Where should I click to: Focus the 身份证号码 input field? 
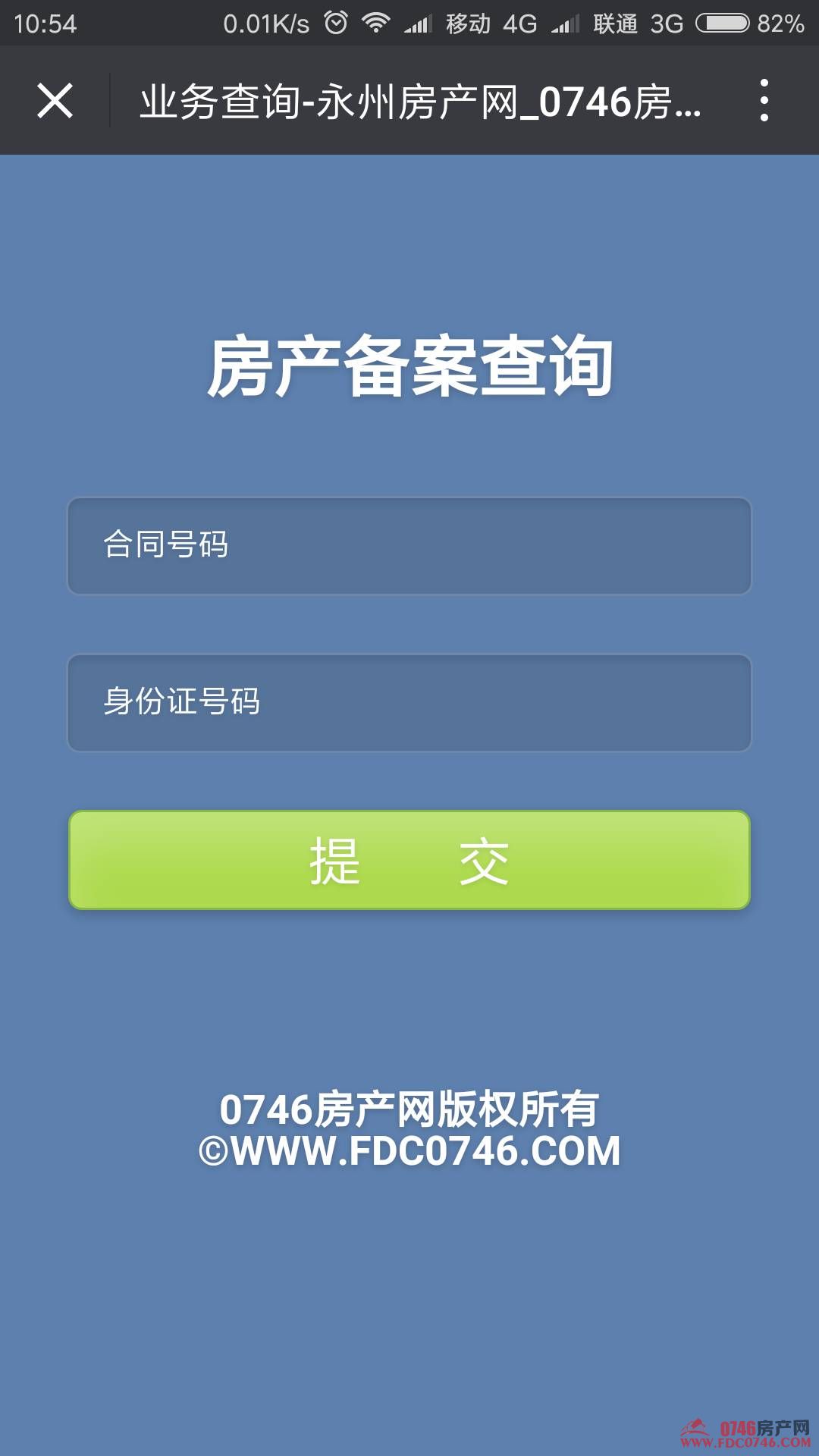pyautogui.click(x=409, y=703)
